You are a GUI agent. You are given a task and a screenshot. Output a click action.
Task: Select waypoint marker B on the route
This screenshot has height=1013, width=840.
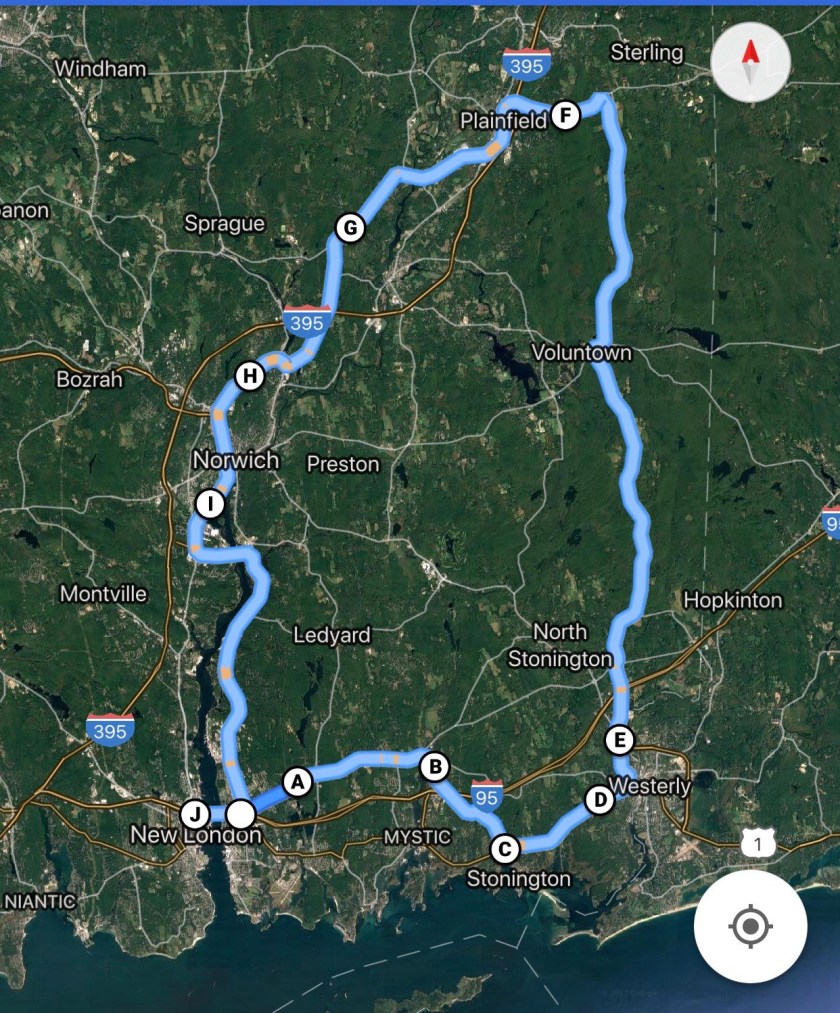[434, 767]
